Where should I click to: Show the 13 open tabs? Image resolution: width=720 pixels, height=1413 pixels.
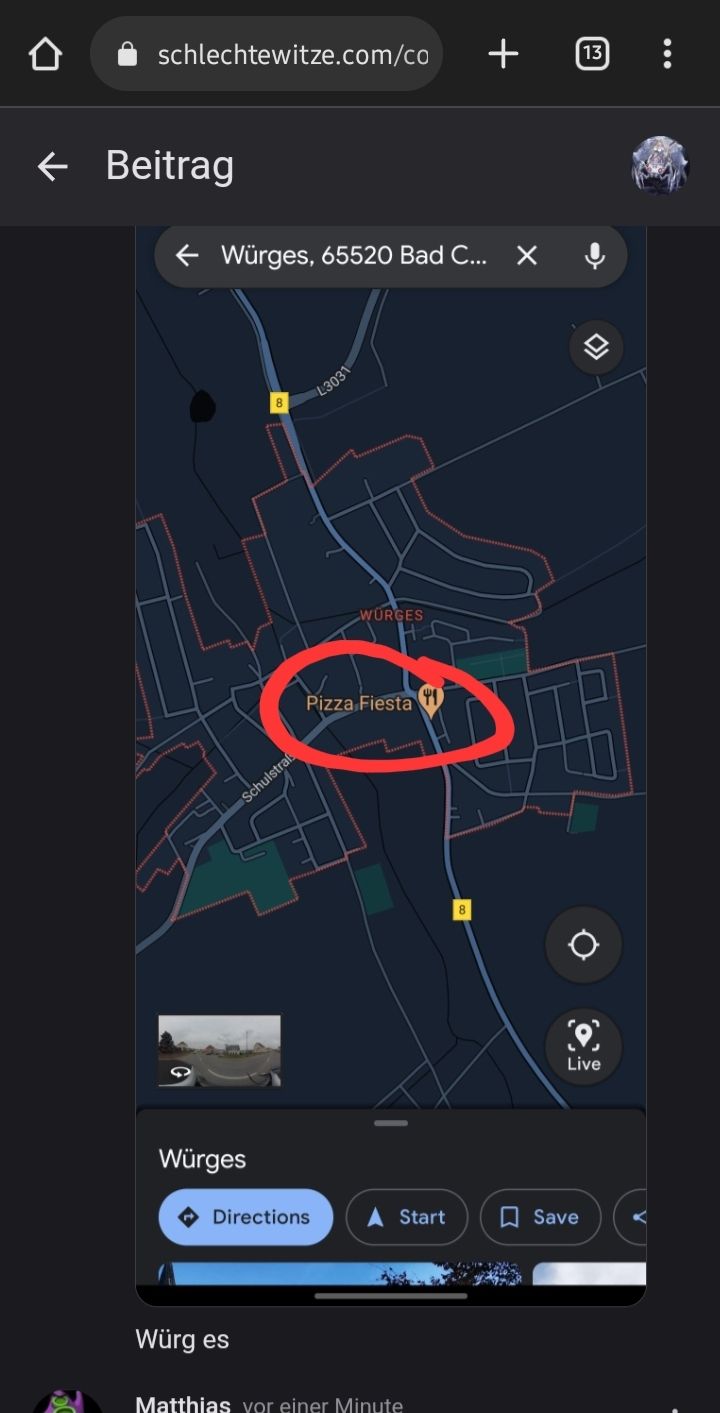click(x=592, y=54)
